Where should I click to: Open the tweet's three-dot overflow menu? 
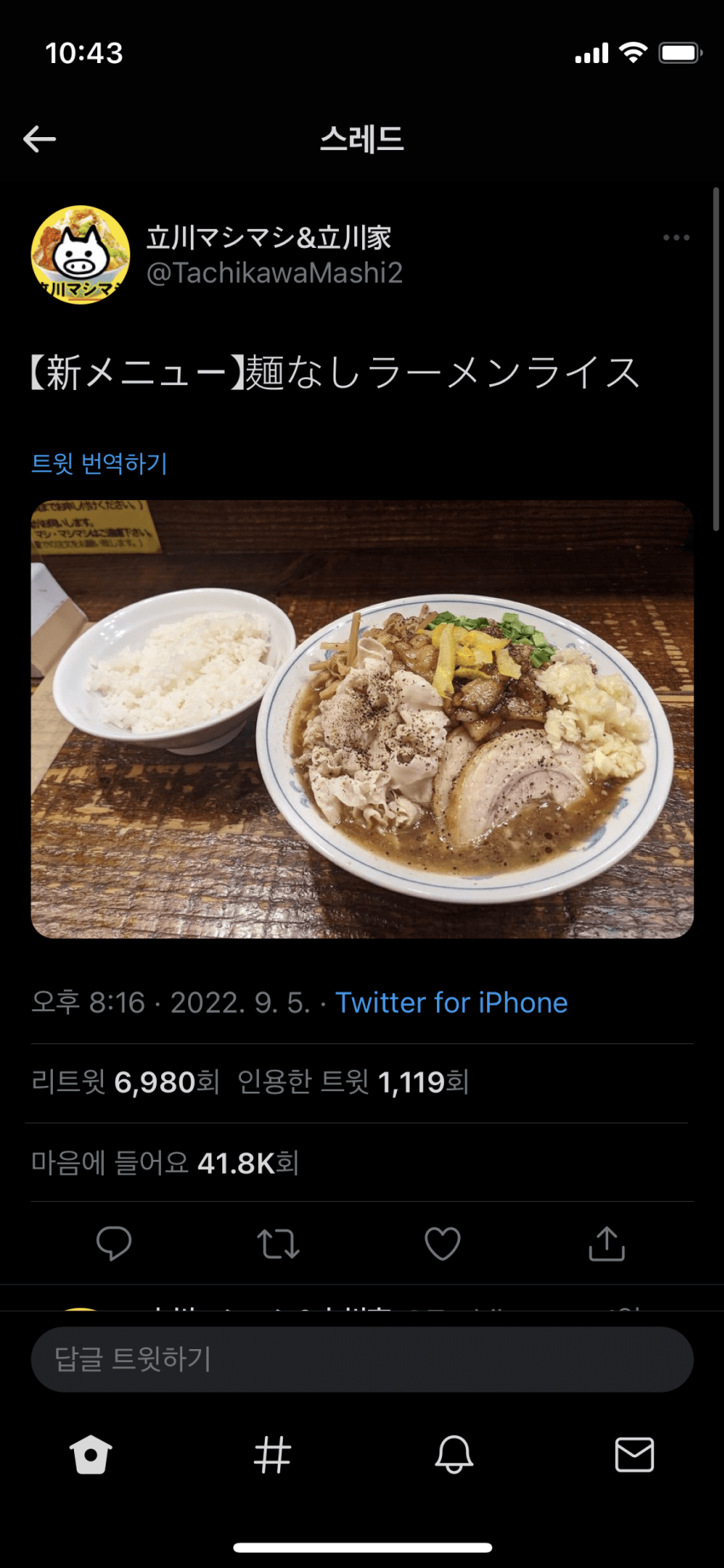pyautogui.click(x=676, y=238)
